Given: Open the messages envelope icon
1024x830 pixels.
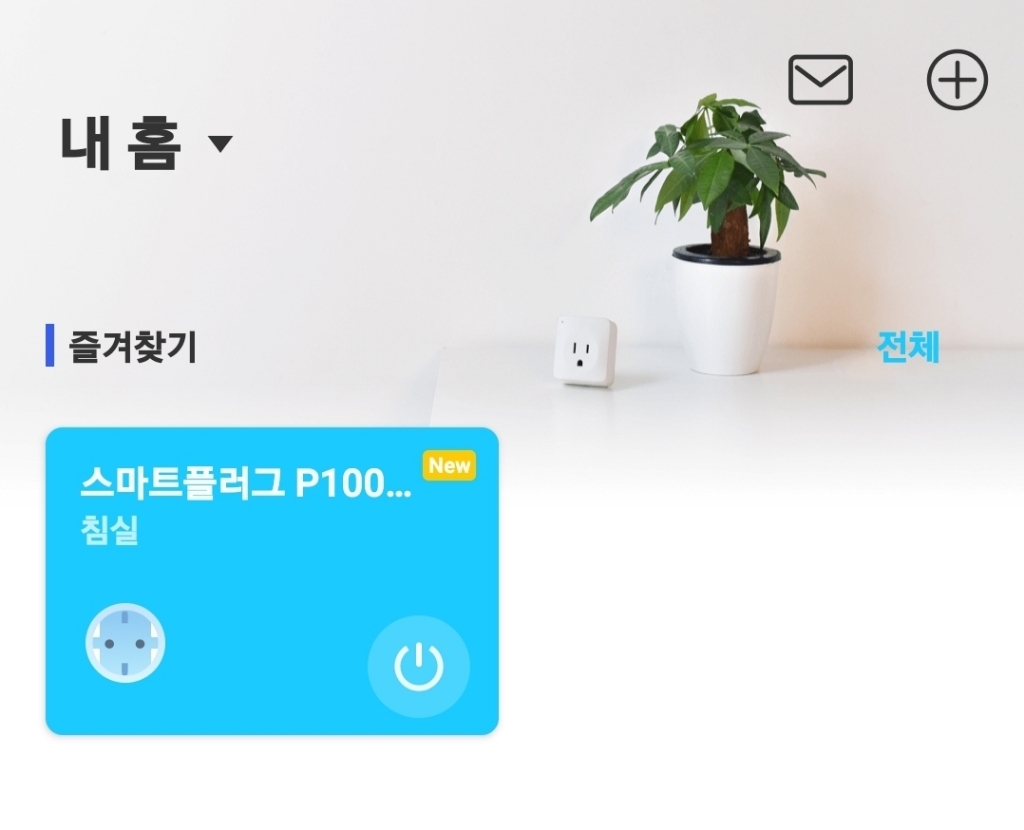Looking at the screenshot, I should point(820,80).
